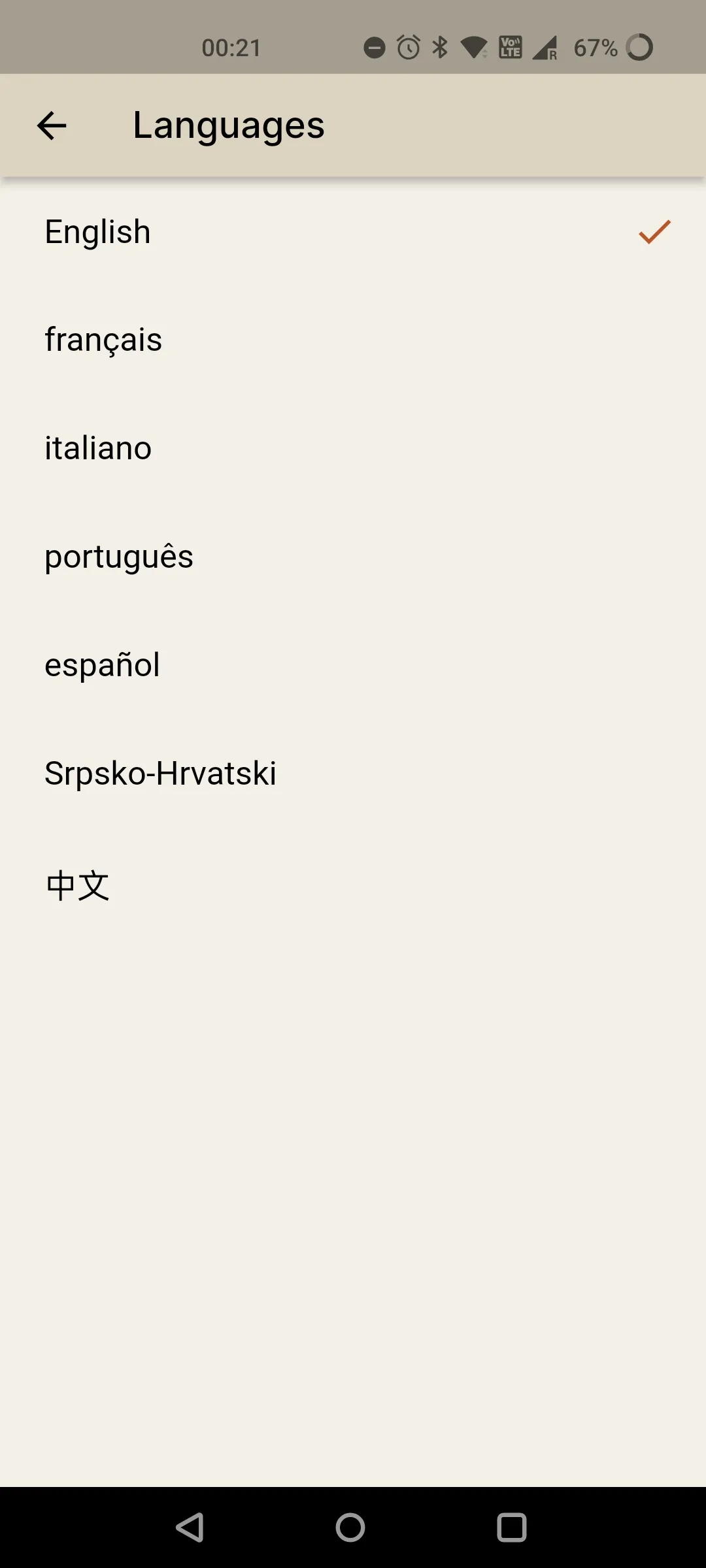
Task: Tap the back arrow icon
Action: click(52, 125)
